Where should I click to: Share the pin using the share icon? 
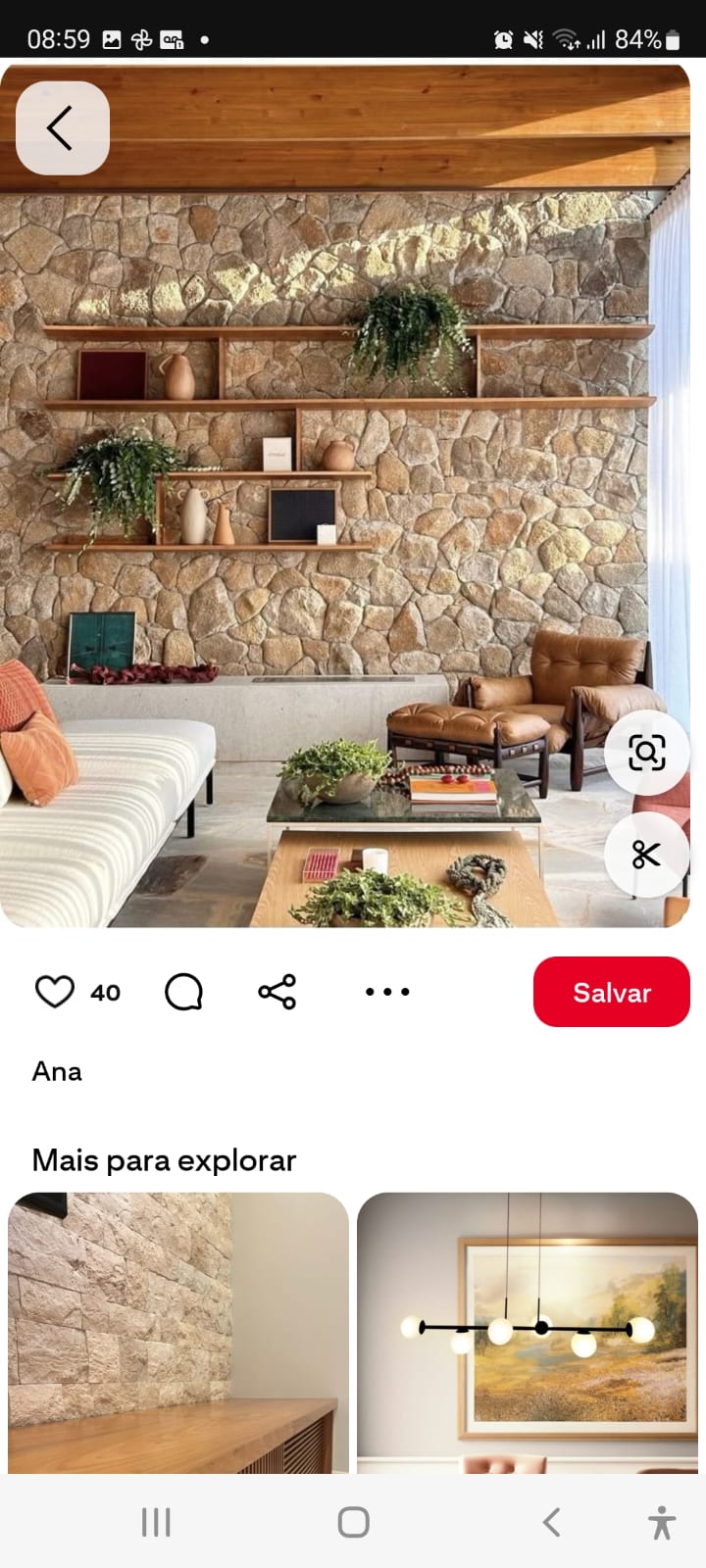click(x=276, y=991)
